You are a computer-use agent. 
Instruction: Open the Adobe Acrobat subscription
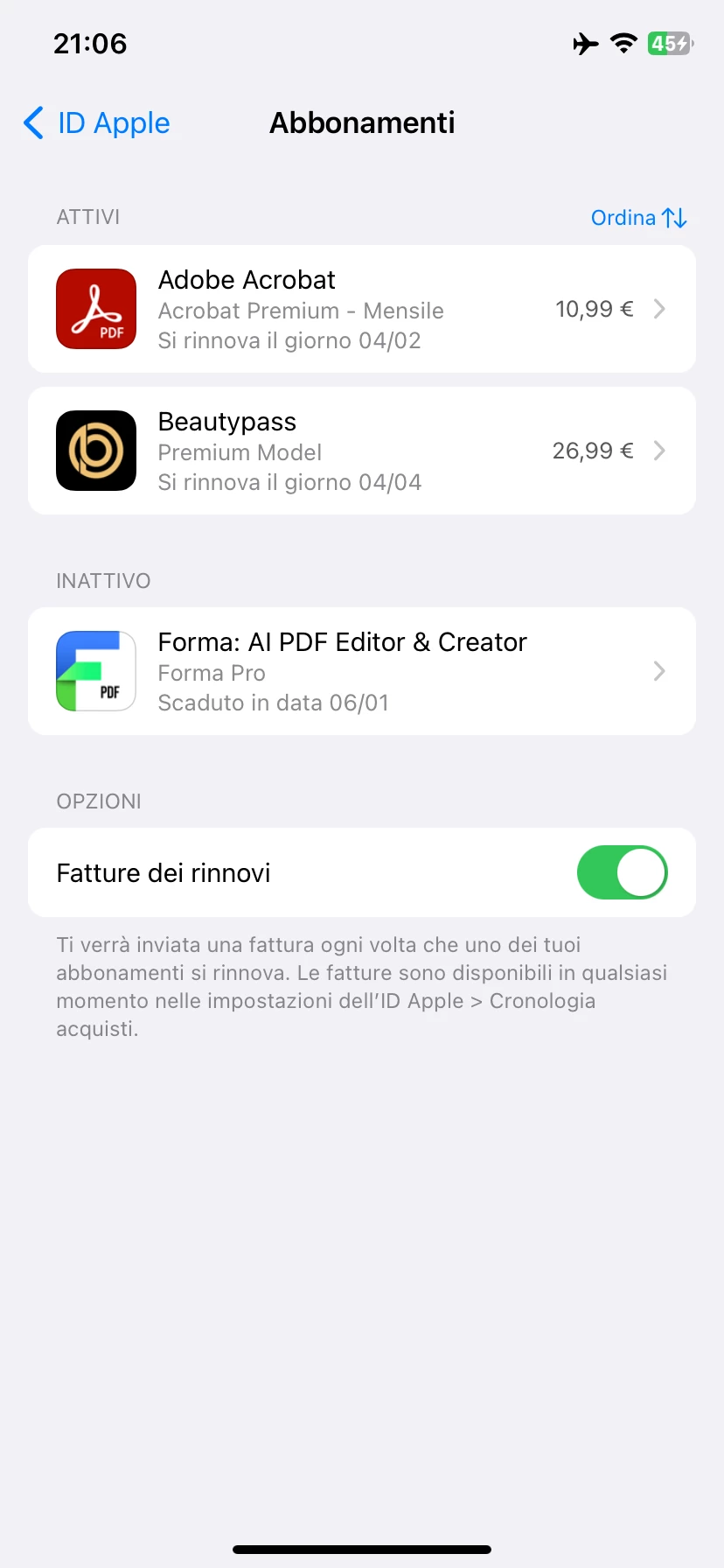[x=361, y=310]
